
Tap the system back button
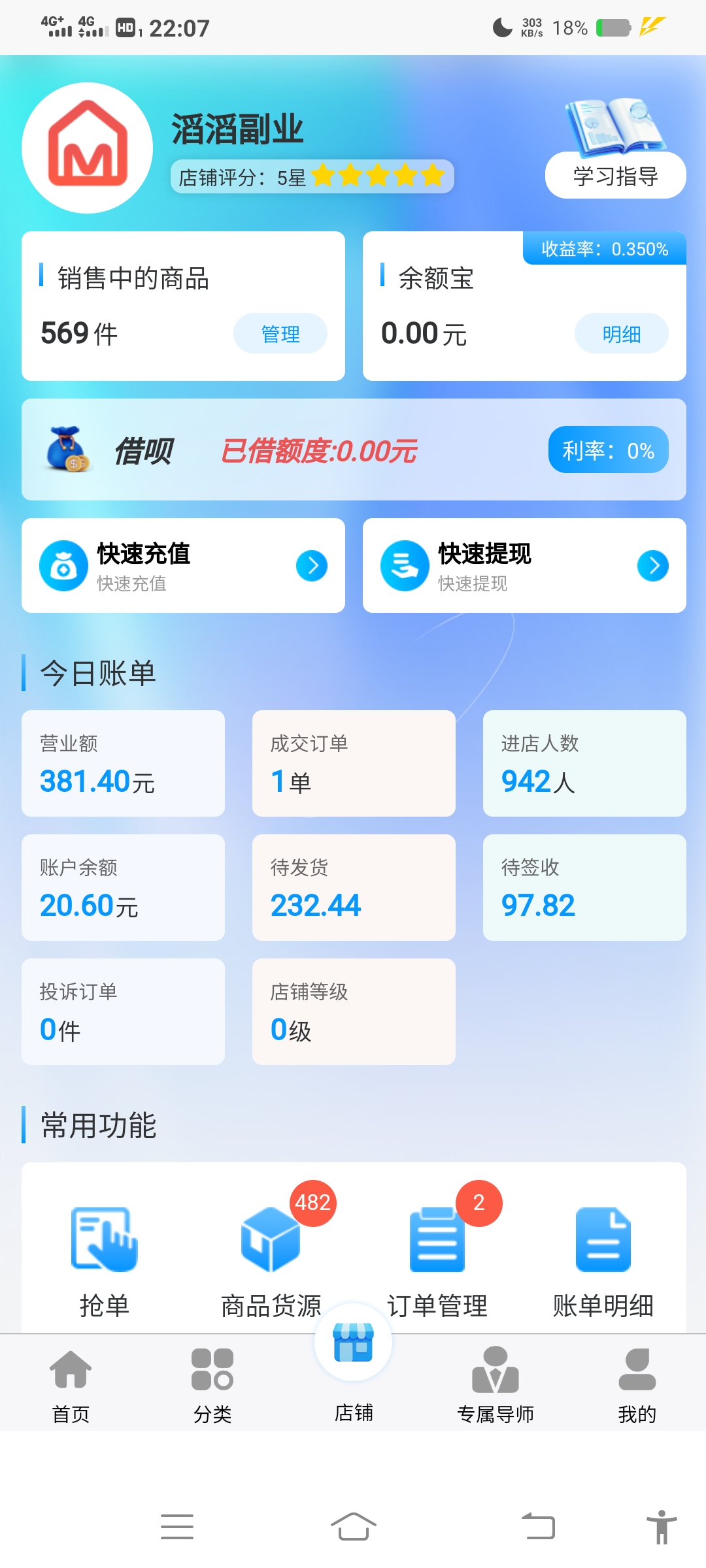point(539,1527)
